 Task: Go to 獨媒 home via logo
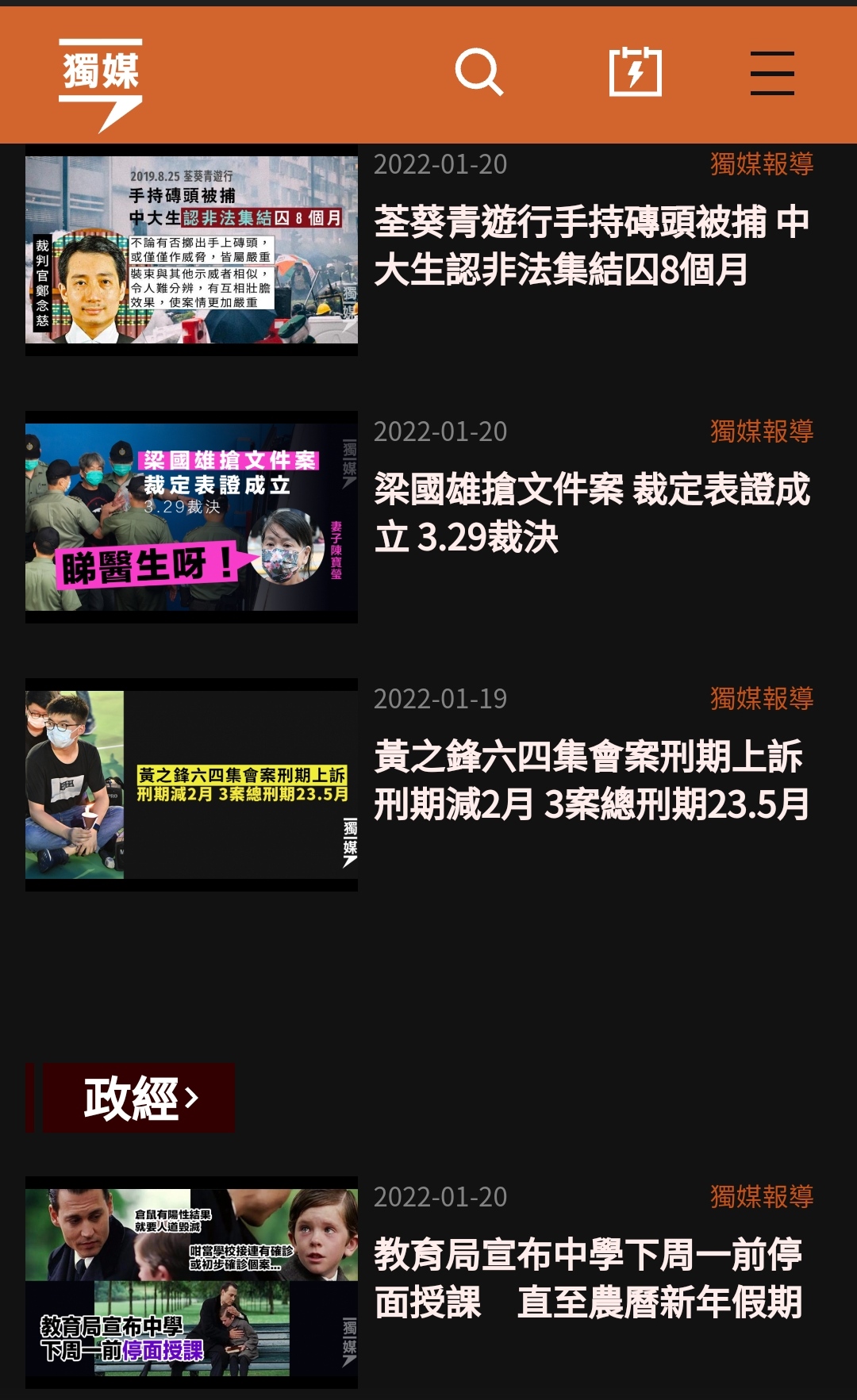pos(101,83)
